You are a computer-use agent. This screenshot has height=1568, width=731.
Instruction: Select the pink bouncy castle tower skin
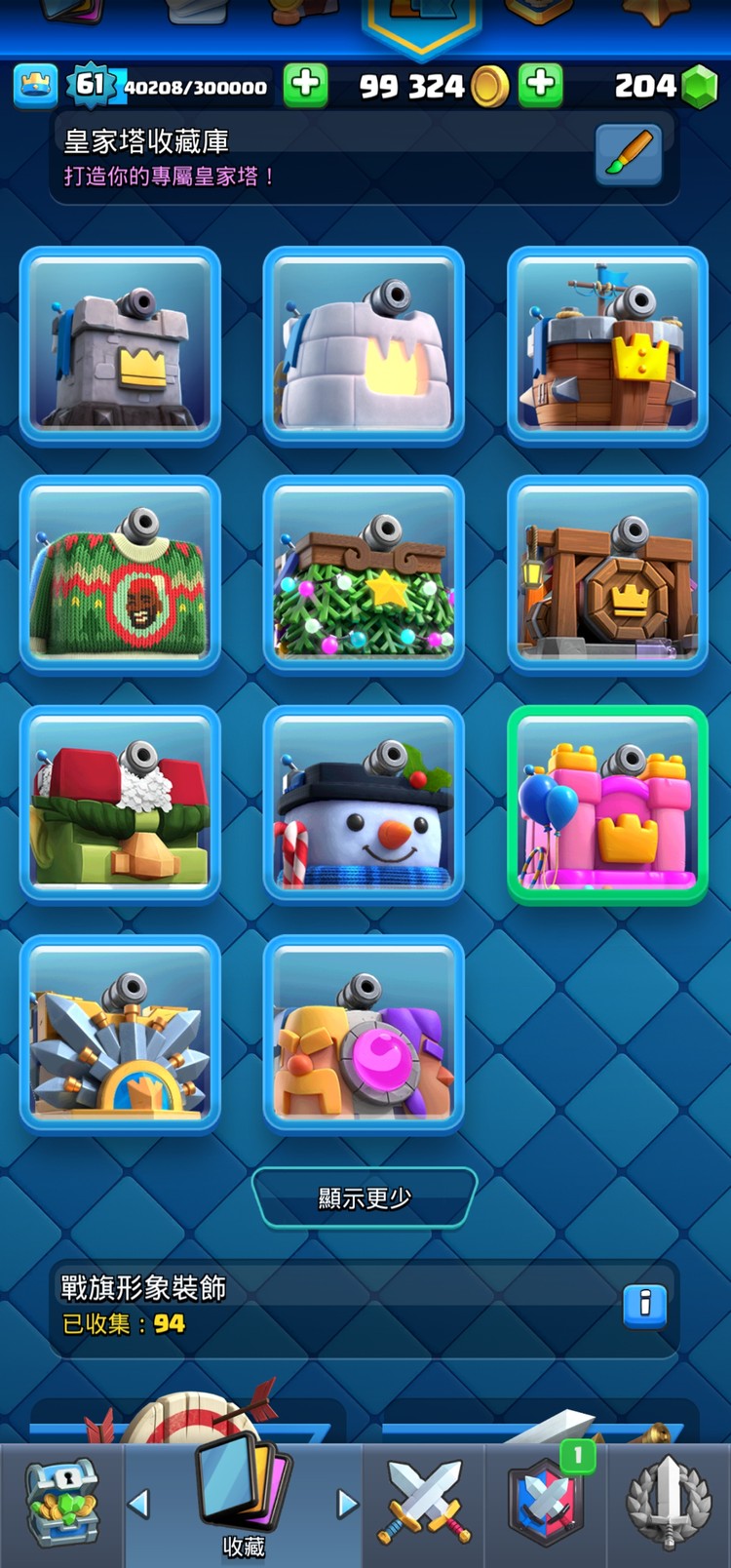[x=607, y=805]
